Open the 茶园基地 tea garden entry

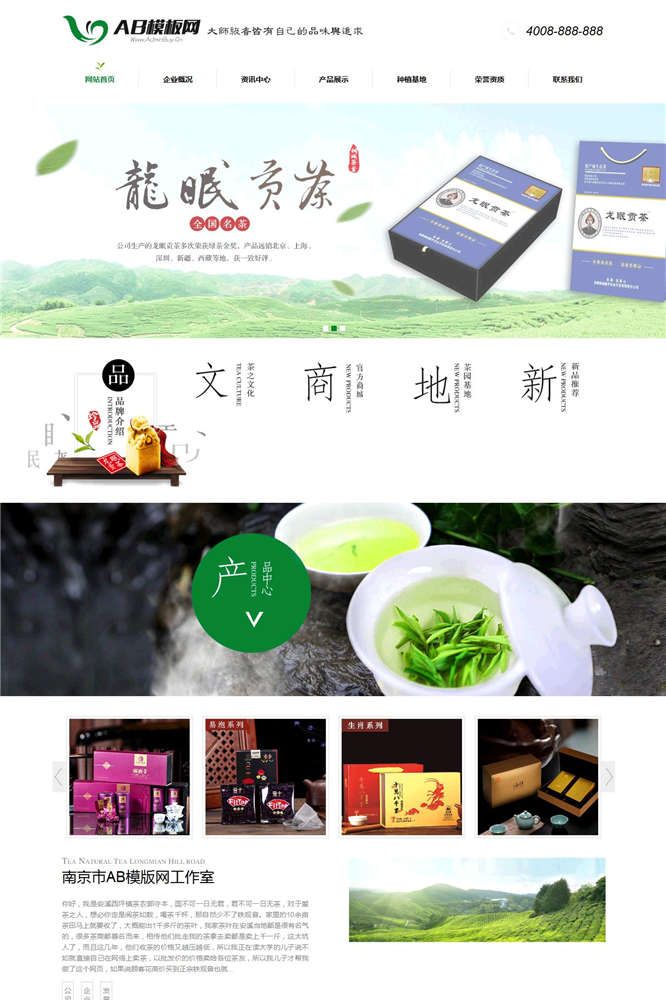pyautogui.click(x=441, y=384)
